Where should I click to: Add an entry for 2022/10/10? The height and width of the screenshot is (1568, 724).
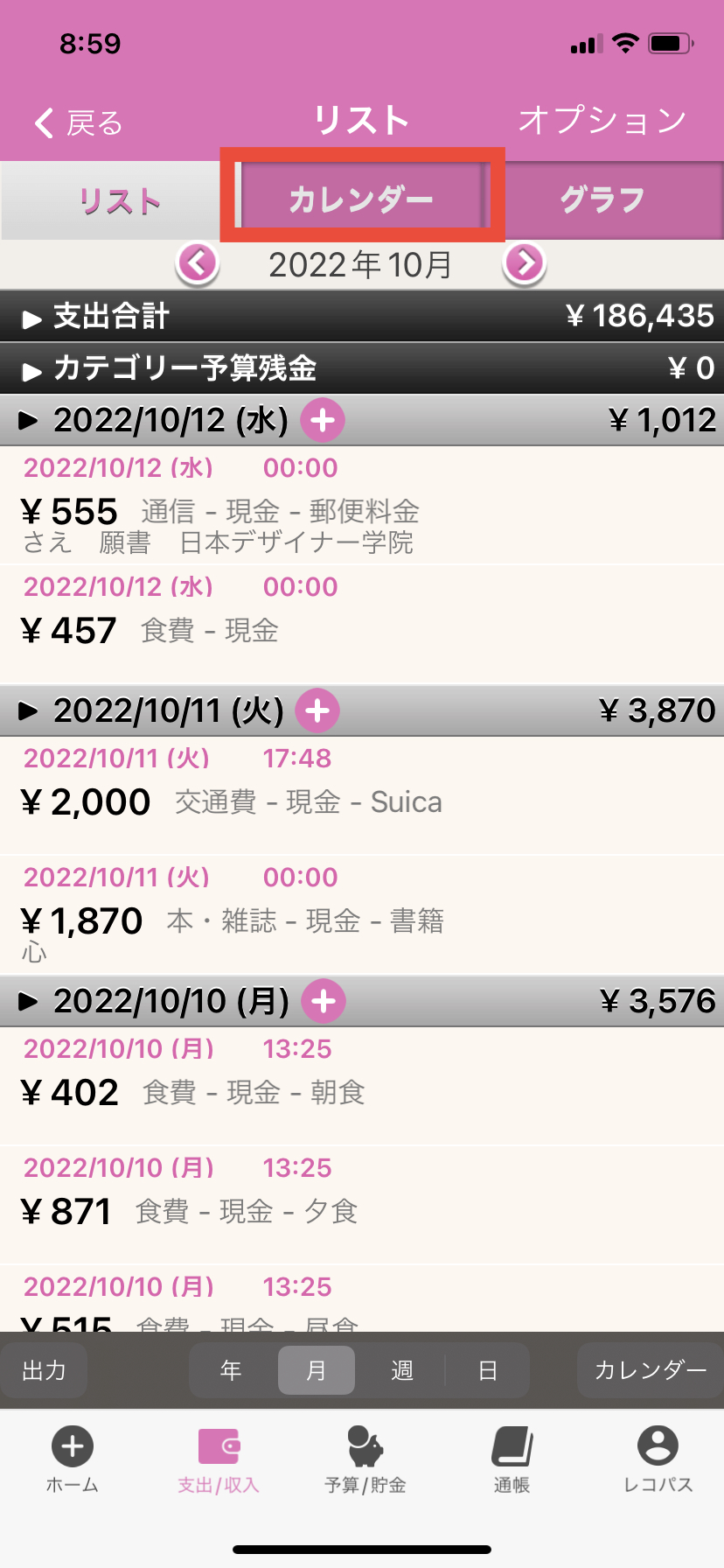(324, 1001)
